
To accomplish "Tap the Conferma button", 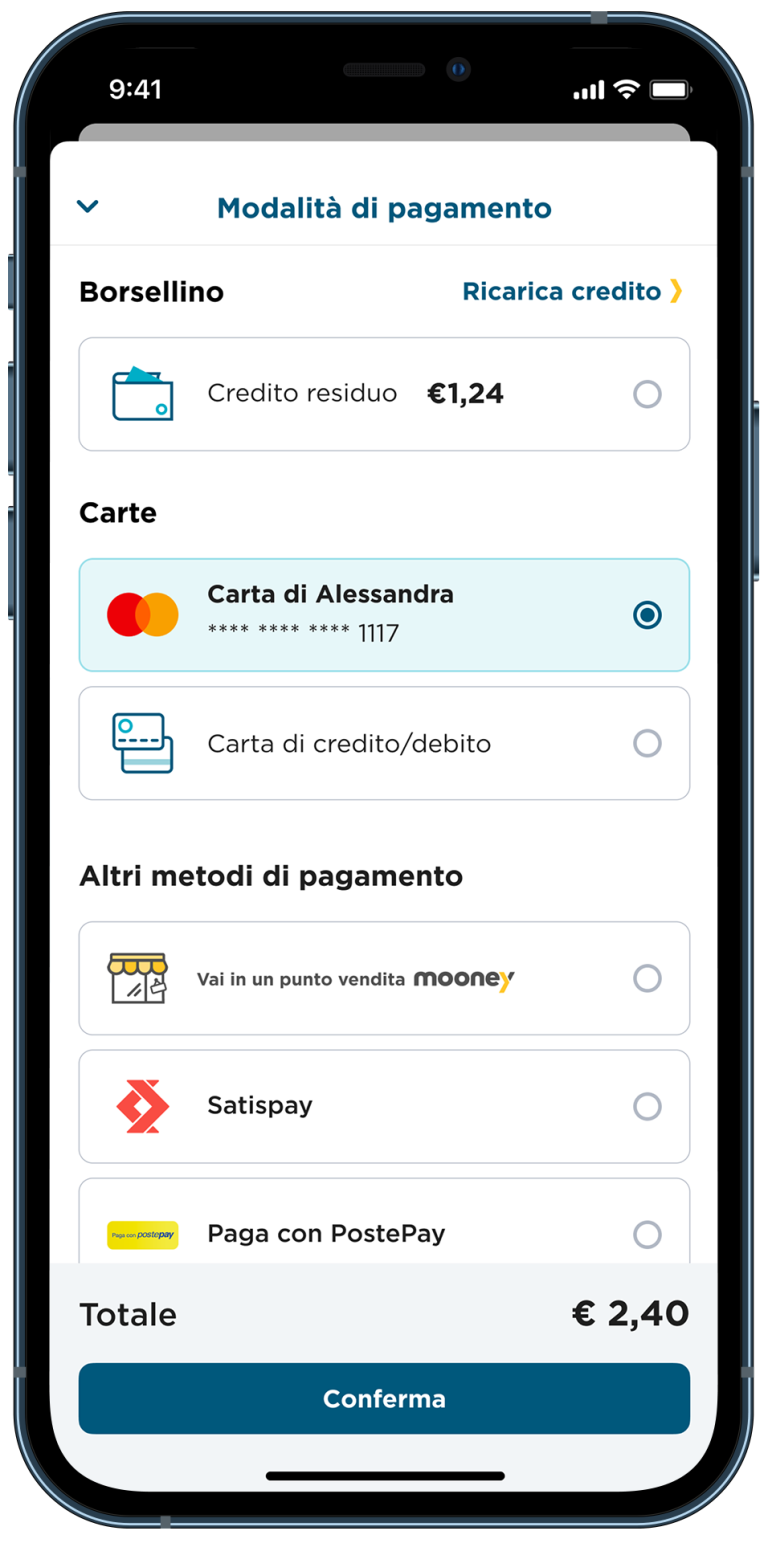I will 384,1398.
